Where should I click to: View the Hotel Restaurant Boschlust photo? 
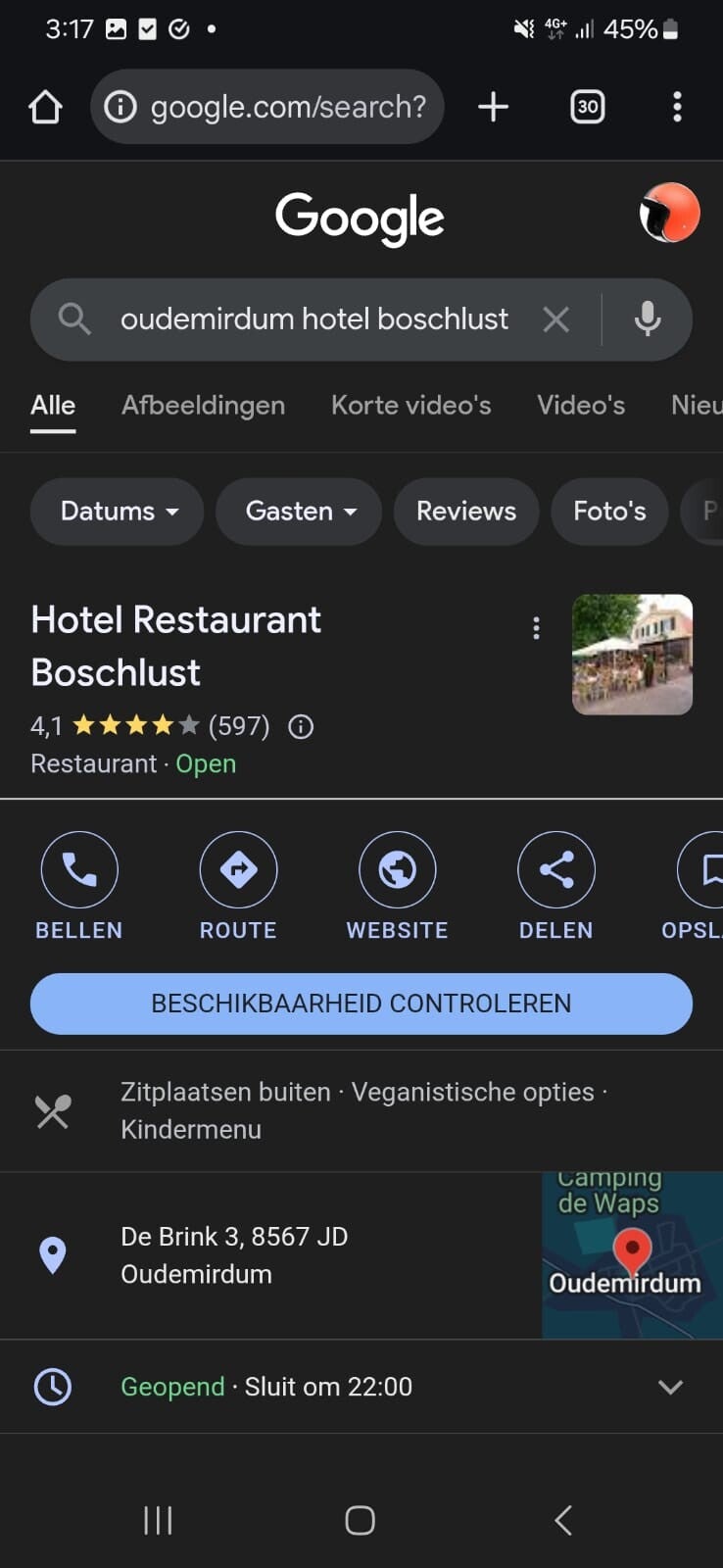[632, 655]
